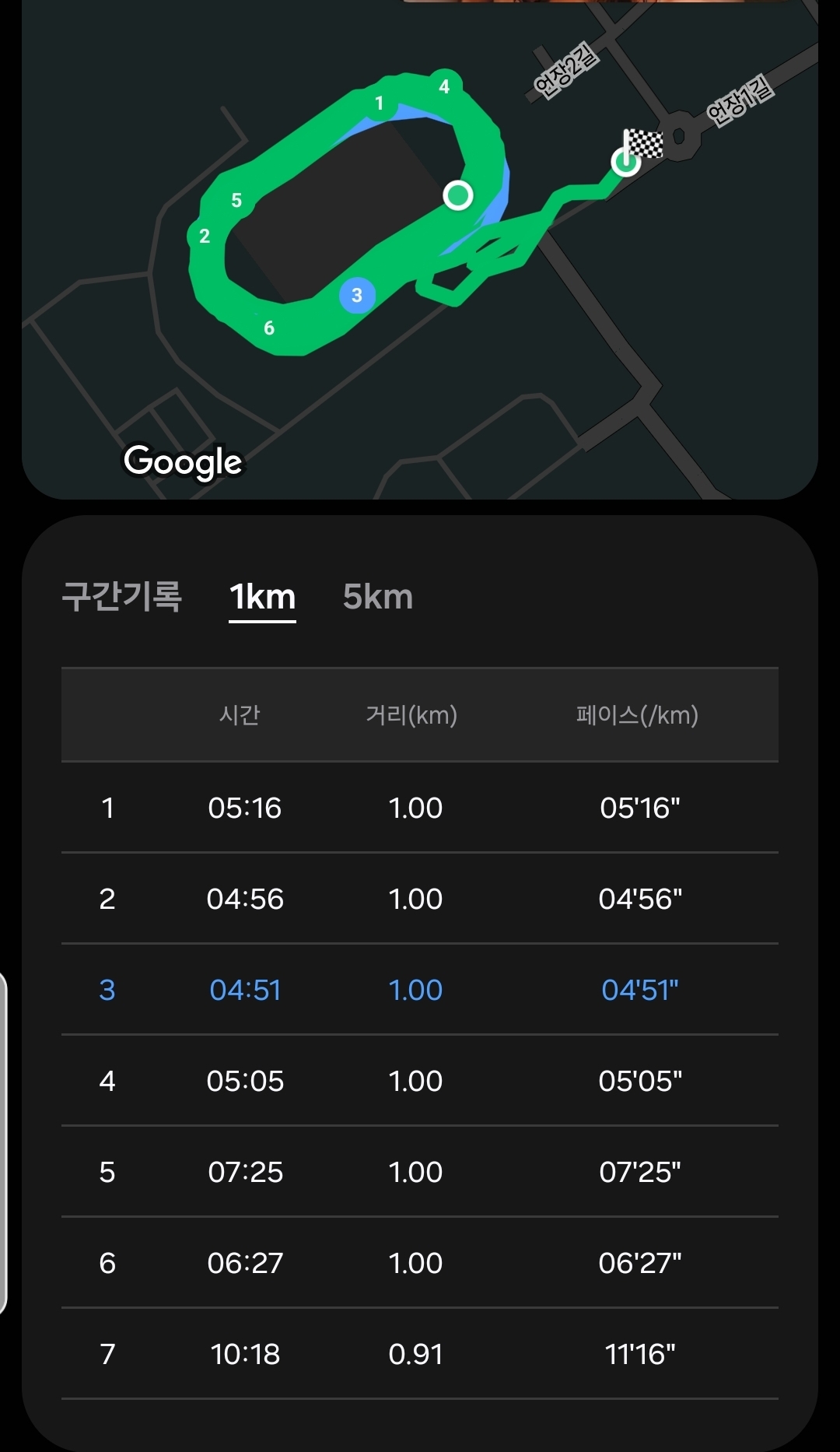Open the running route map
The width and height of the screenshot is (840, 1452).
420,249
